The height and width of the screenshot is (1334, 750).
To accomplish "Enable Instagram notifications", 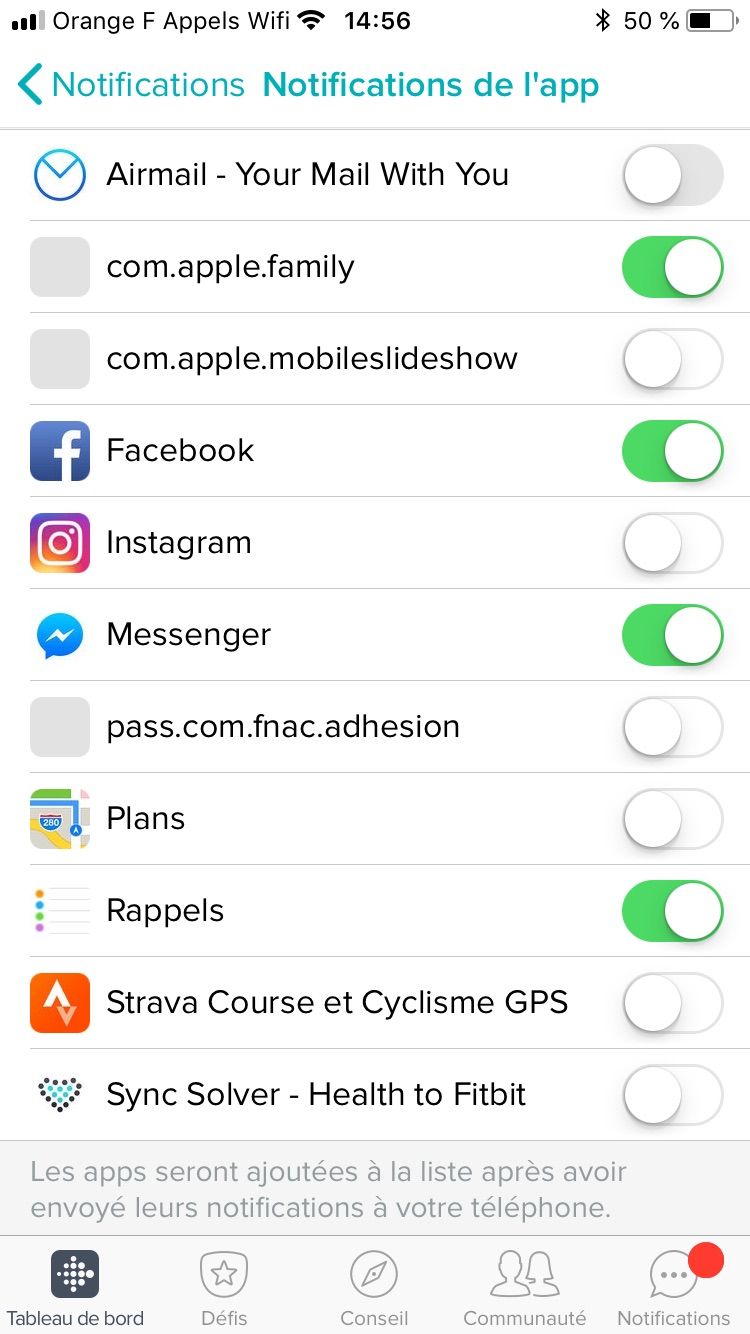I will [672, 543].
